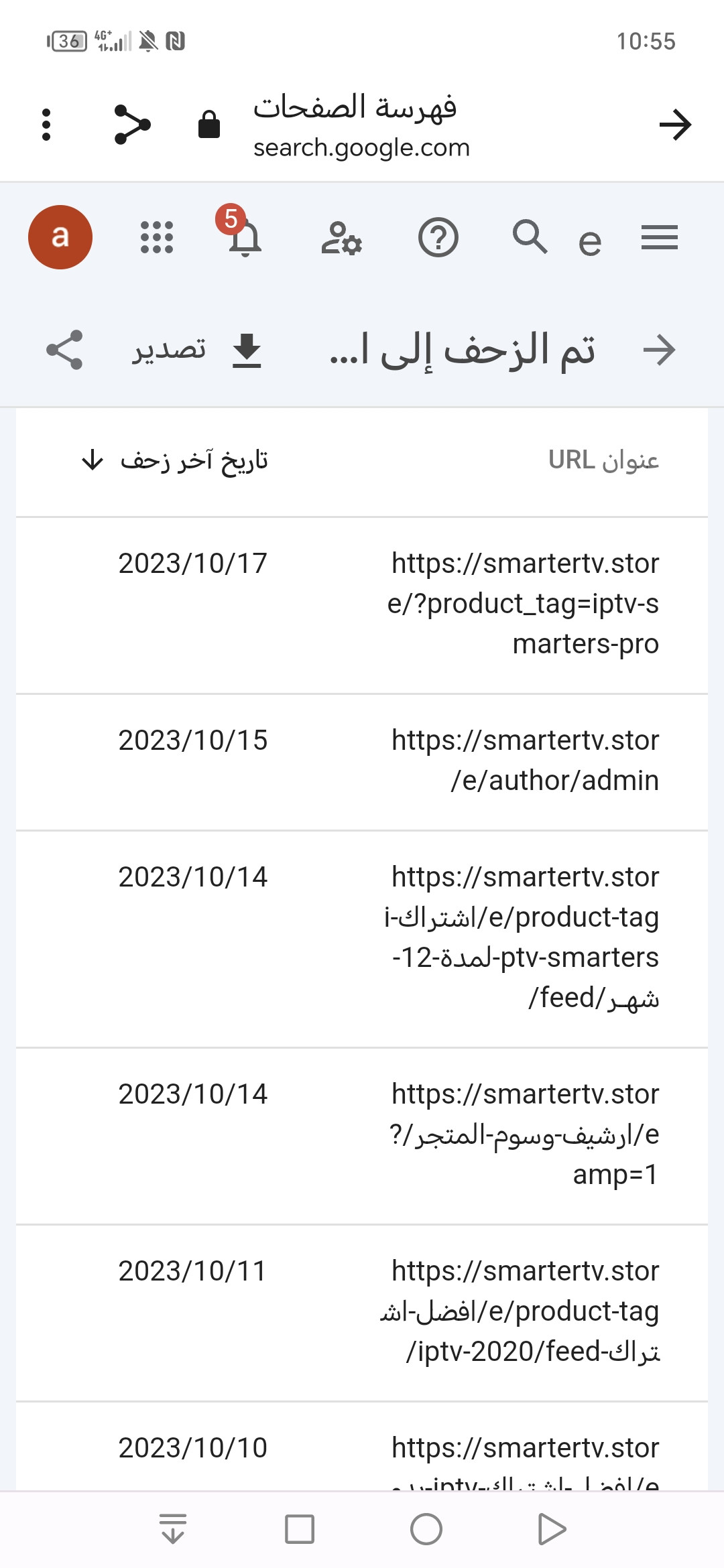Tap the browser share icon
This screenshot has height=1568, width=724.
[132, 125]
